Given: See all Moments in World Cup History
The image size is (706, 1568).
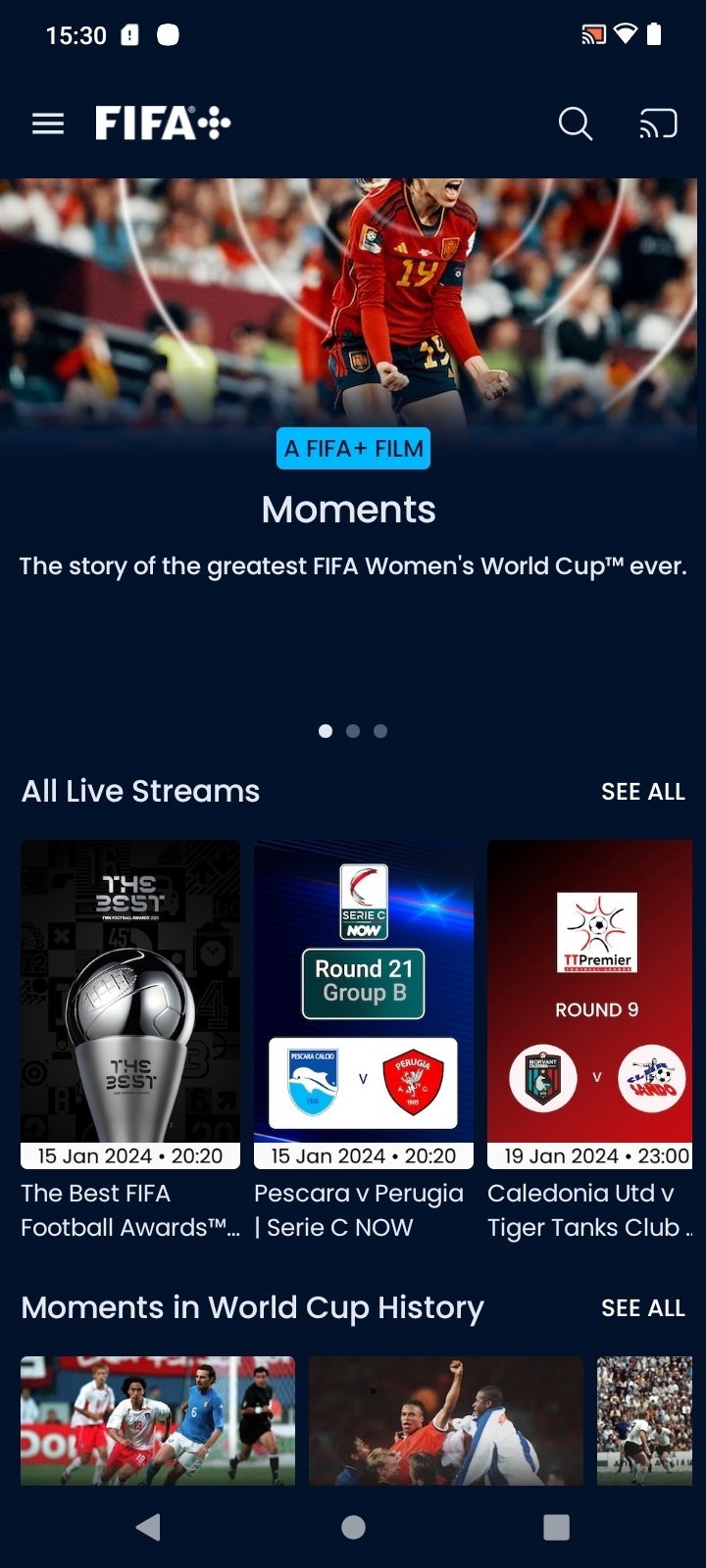Looking at the screenshot, I should 643,1308.
